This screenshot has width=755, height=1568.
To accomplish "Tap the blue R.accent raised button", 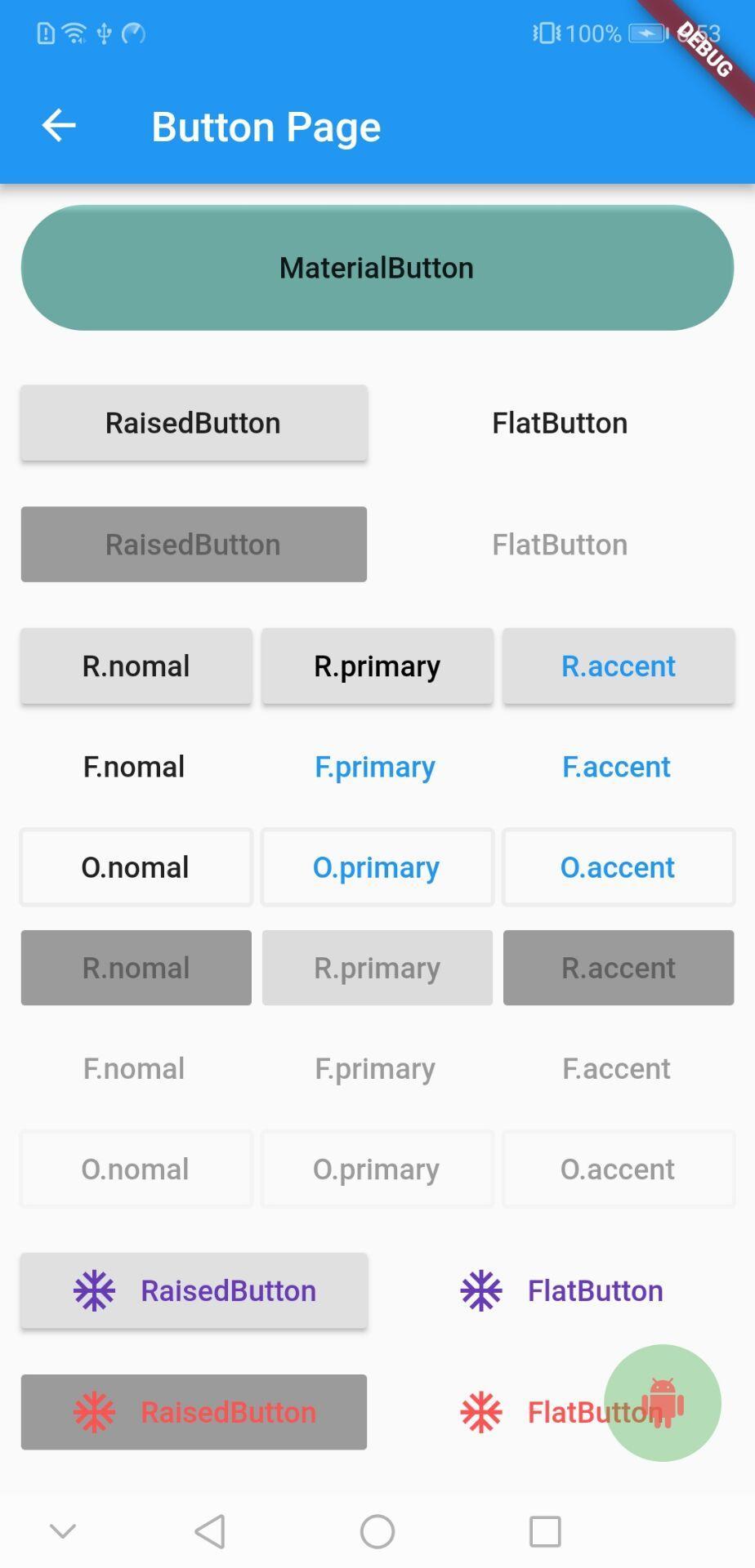I will tap(619, 666).
